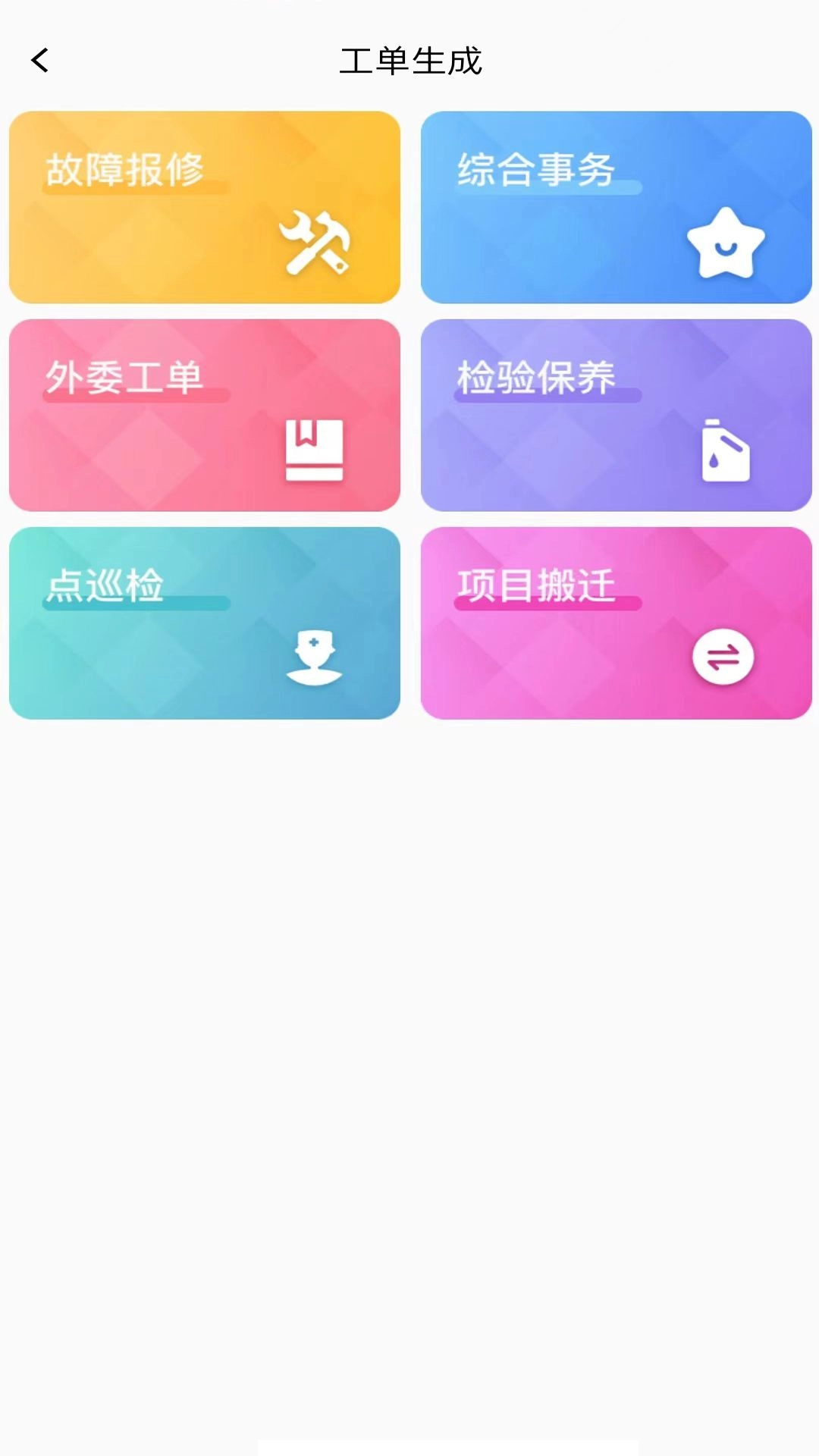This screenshot has width=819, height=1456.
Task: Click the oil can icon on 检验保养 card
Action: click(726, 451)
